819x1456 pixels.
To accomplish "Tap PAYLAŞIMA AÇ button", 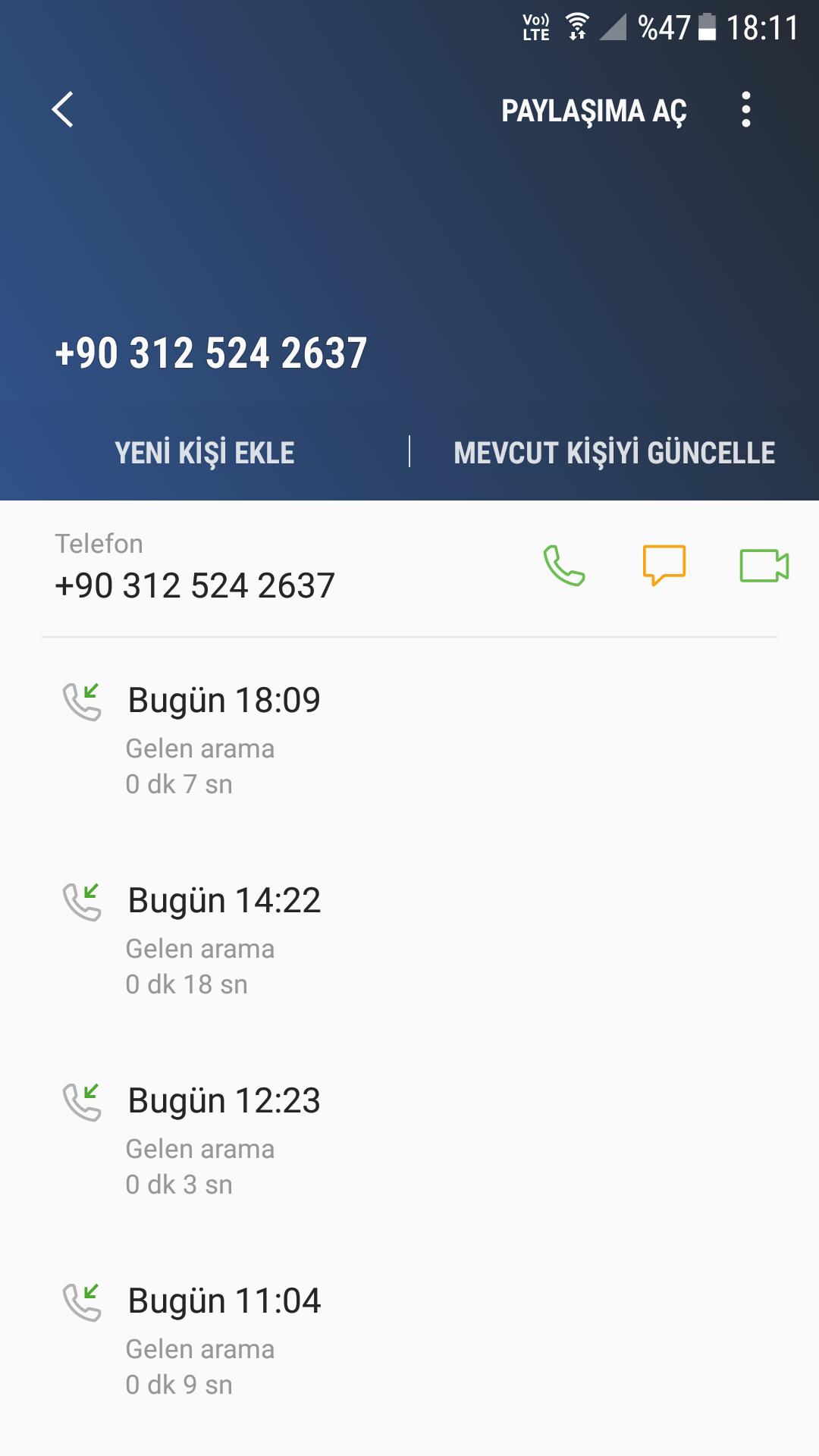I will point(594,111).
